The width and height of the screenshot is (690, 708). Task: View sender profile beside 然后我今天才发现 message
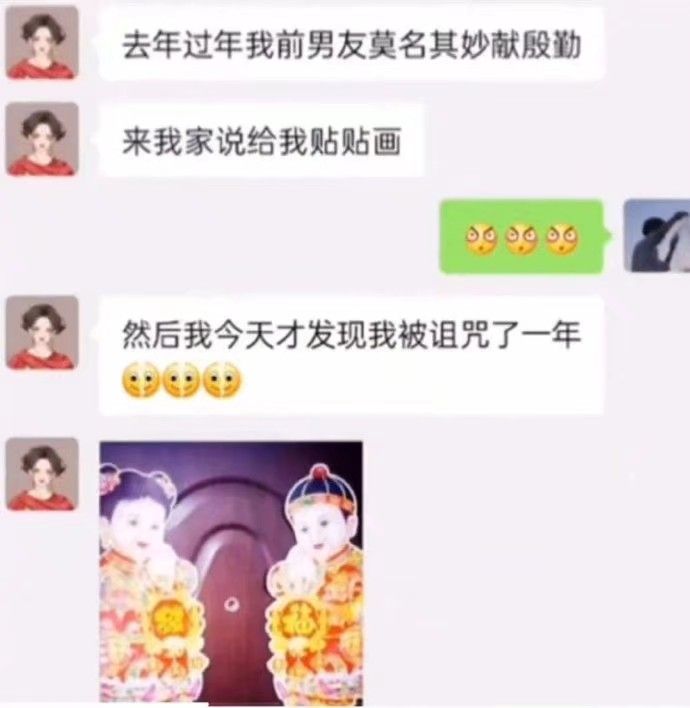[42, 333]
